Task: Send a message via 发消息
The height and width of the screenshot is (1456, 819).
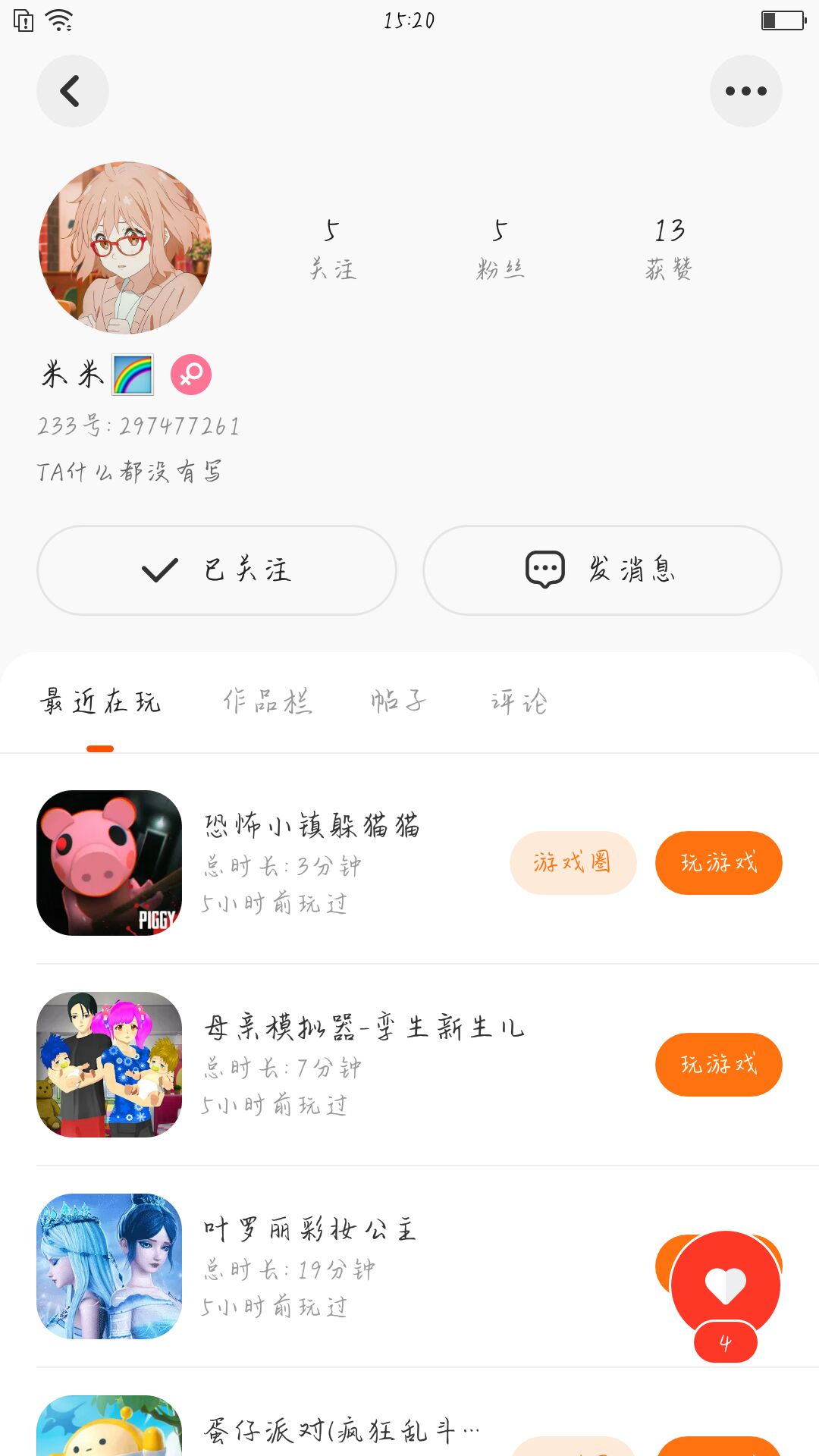Action: point(602,570)
